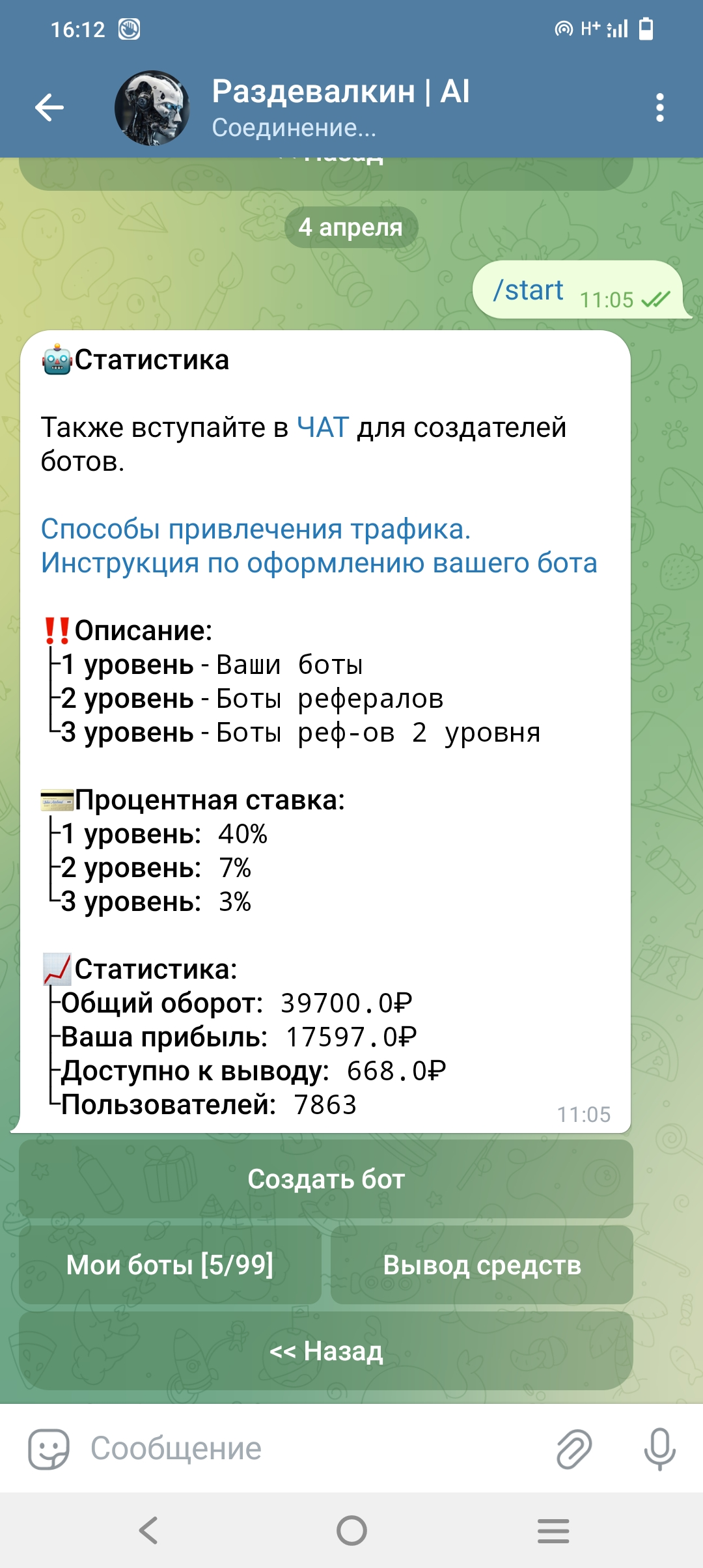The image size is (703, 1568).
Task: Open the sticker and emoji panel
Action: [49, 1449]
